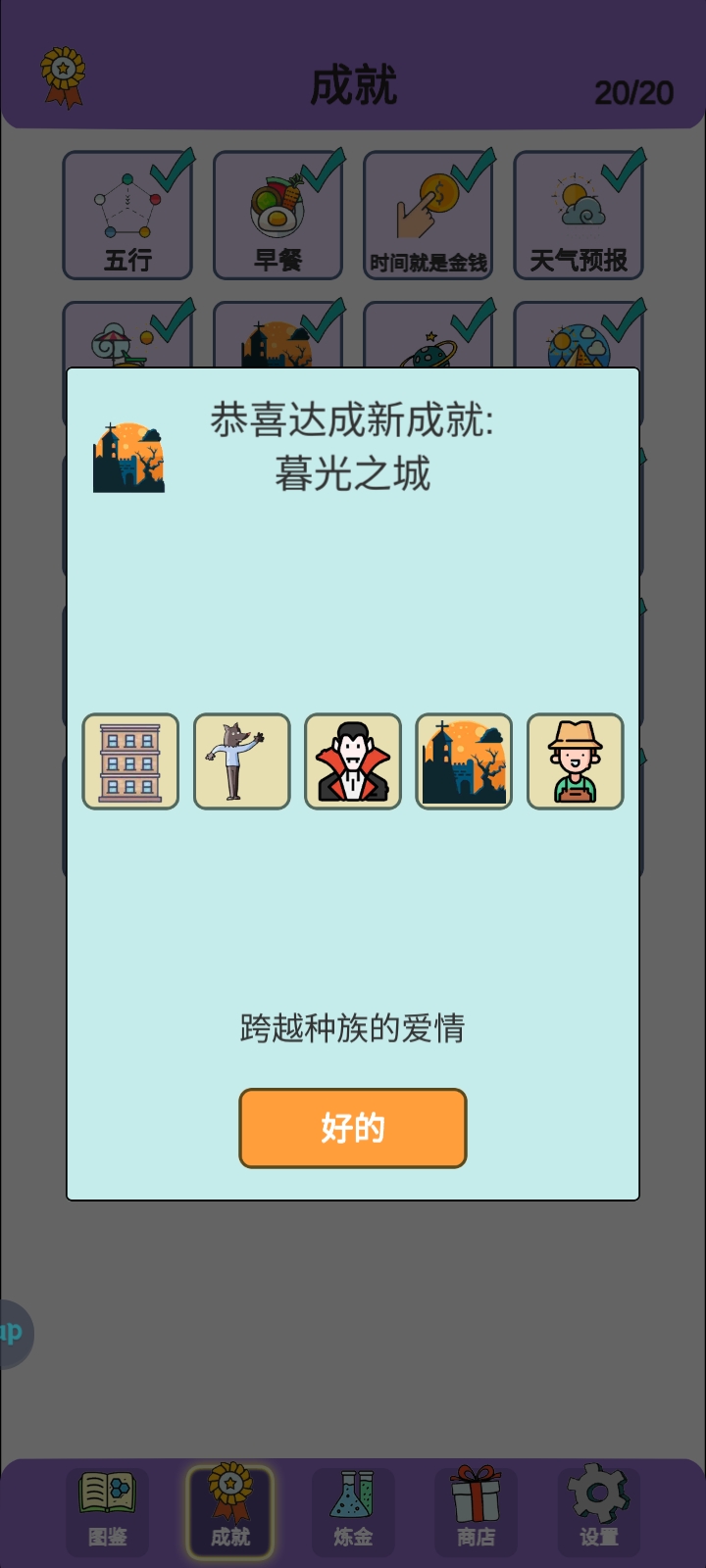
Task: Select the werewolf element tile
Action: (x=242, y=761)
